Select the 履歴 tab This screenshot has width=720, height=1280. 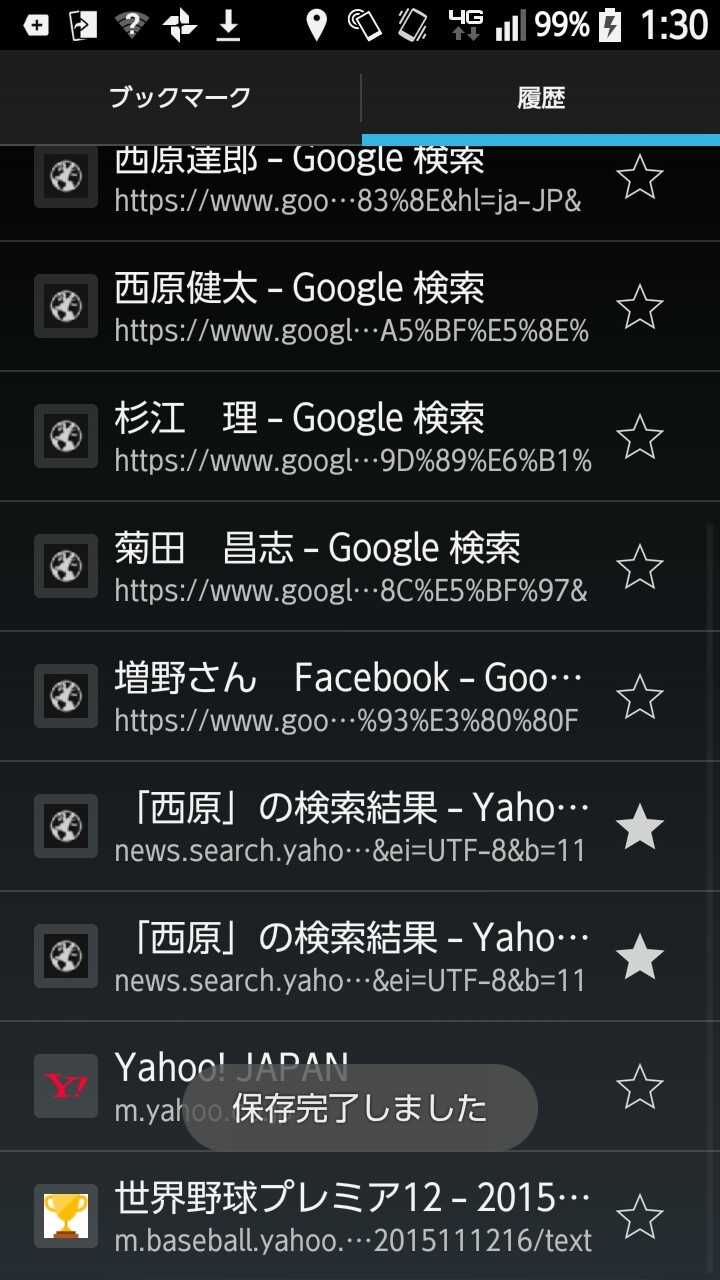tap(541, 97)
